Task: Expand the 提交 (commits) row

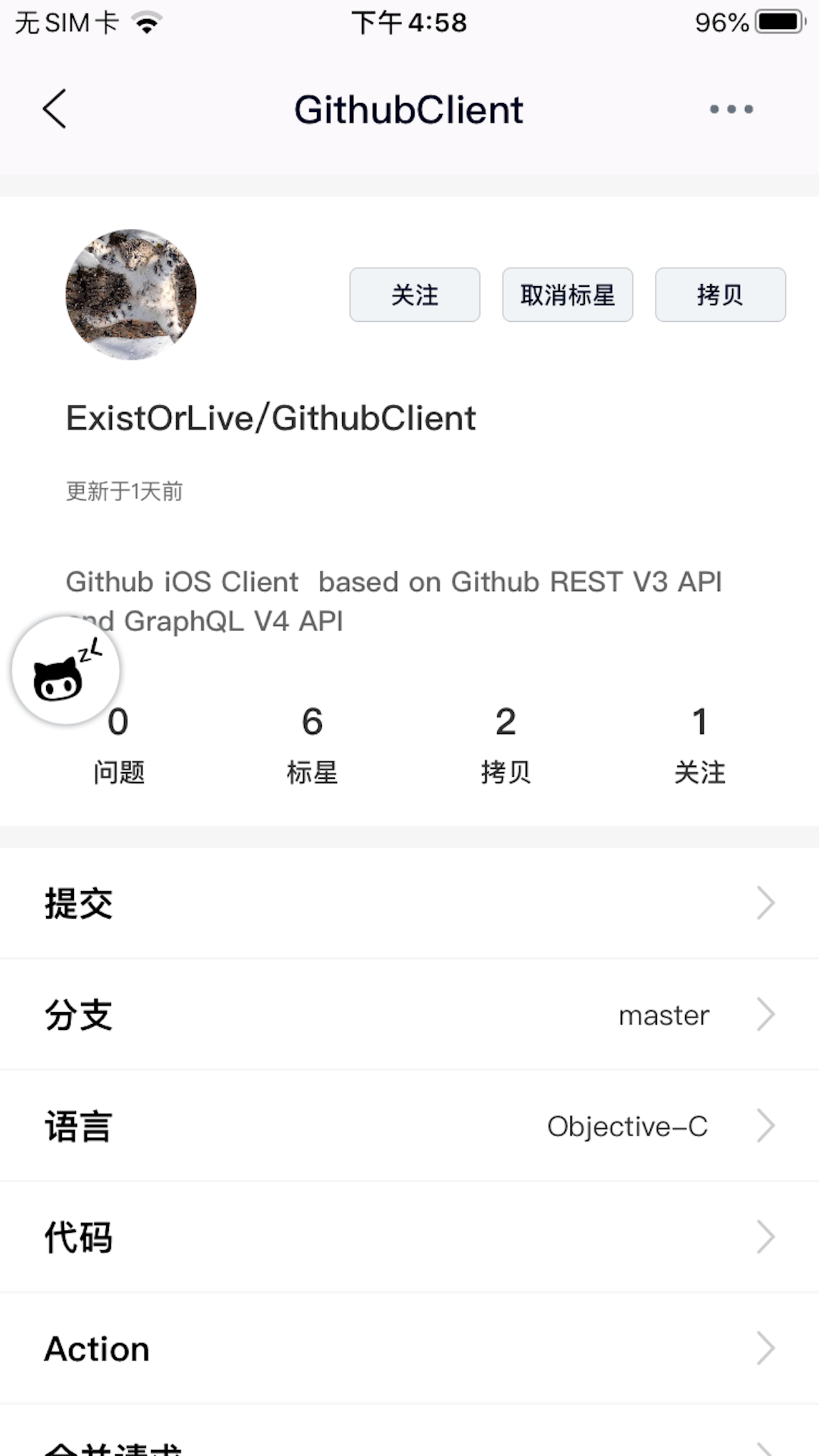Action: coord(409,903)
